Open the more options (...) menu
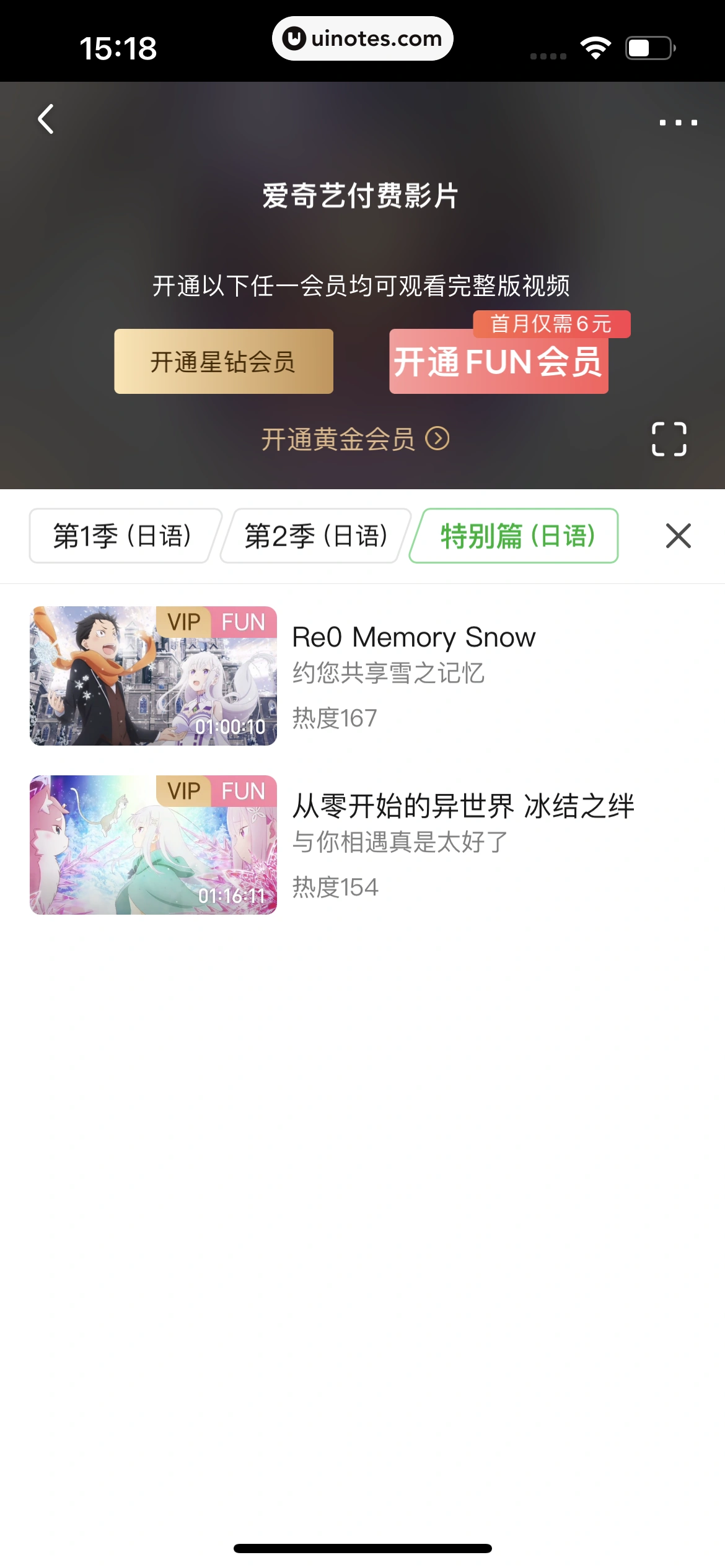The width and height of the screenshot is (725, 1568). [x=677, y=121]
